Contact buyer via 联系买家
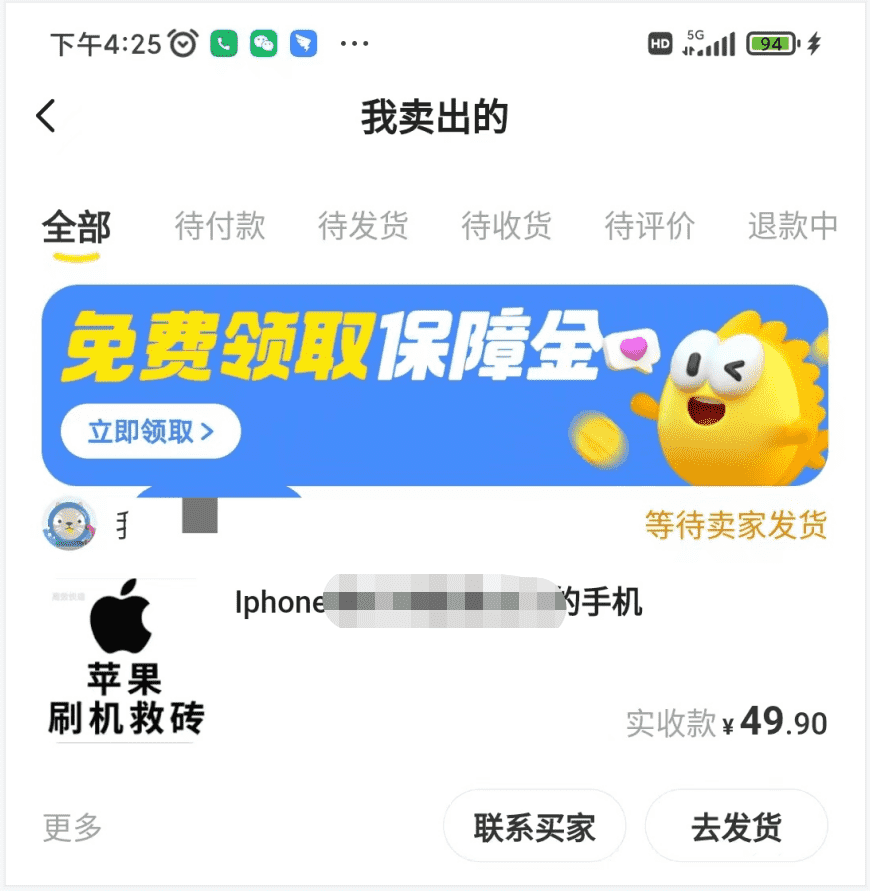This screenshot has width=870, height=891. coord(534,827)
